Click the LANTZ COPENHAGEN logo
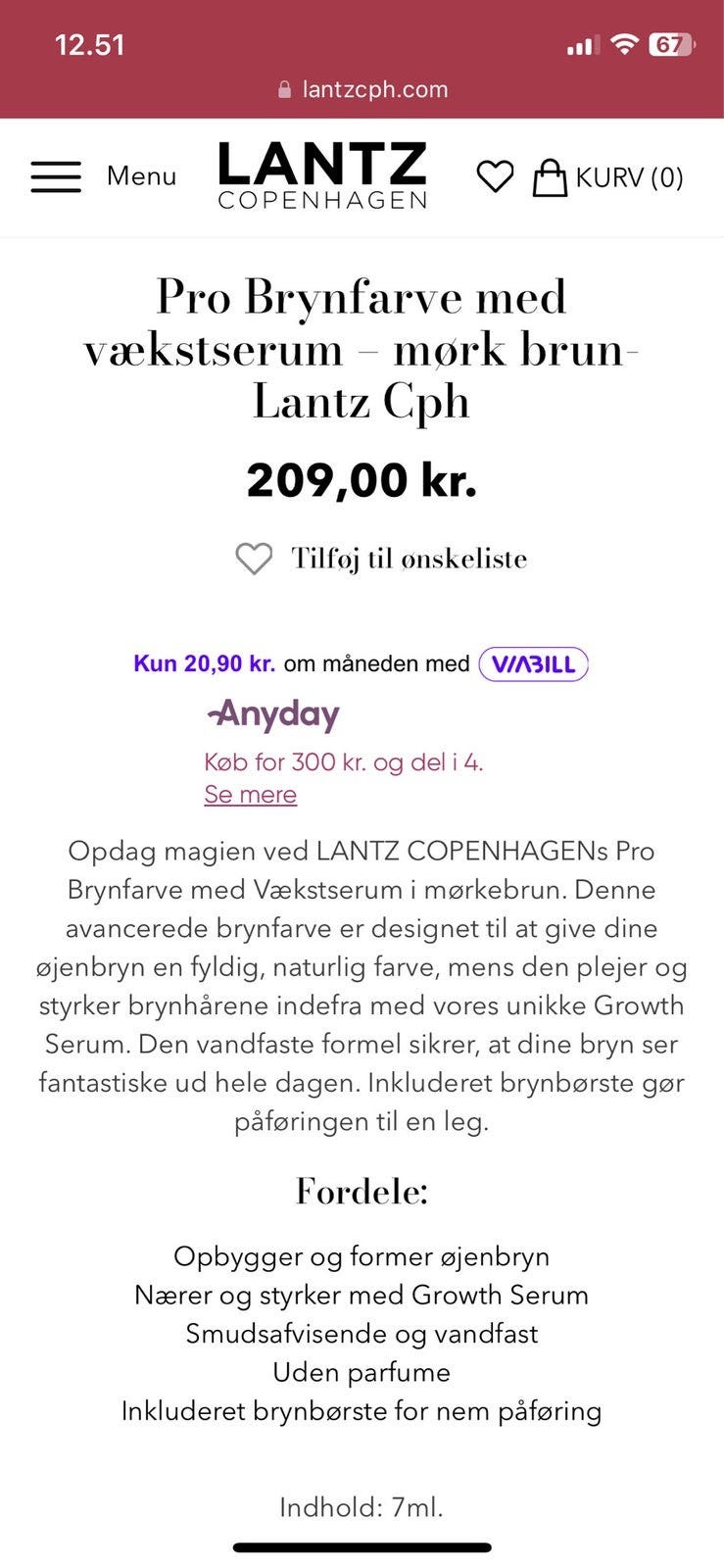Screen dimensions: 724x1568 [x=322, y=176]
